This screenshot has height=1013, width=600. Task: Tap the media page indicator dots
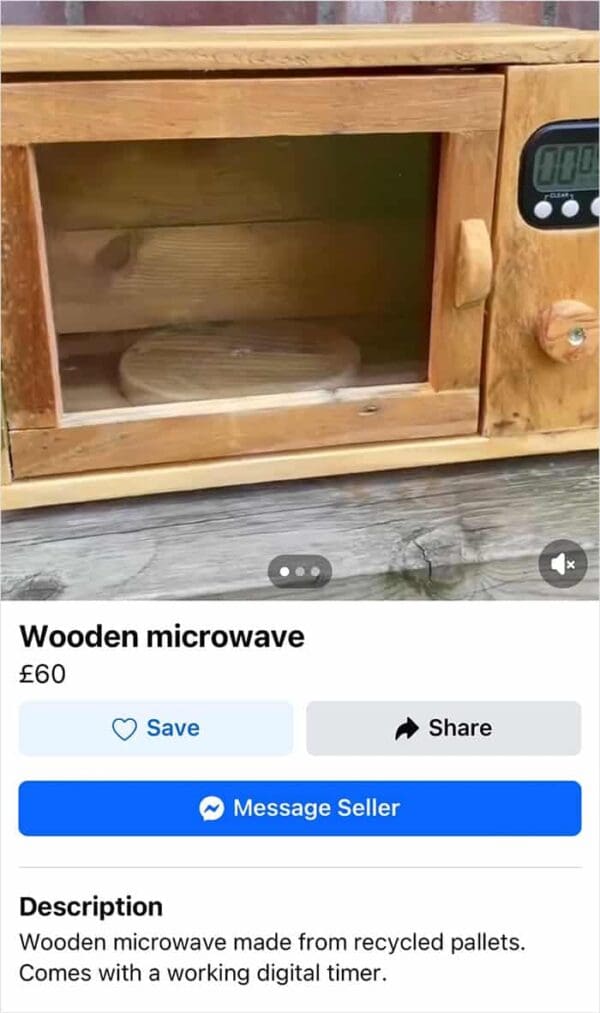pyautogui.click(x=300, y=572)
